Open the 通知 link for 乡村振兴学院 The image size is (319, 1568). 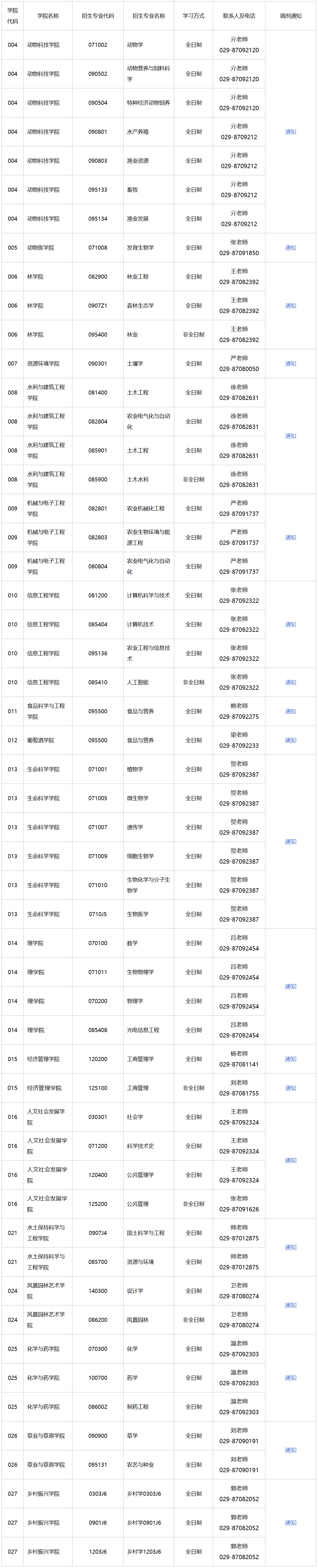click(x=290, y=1522)
